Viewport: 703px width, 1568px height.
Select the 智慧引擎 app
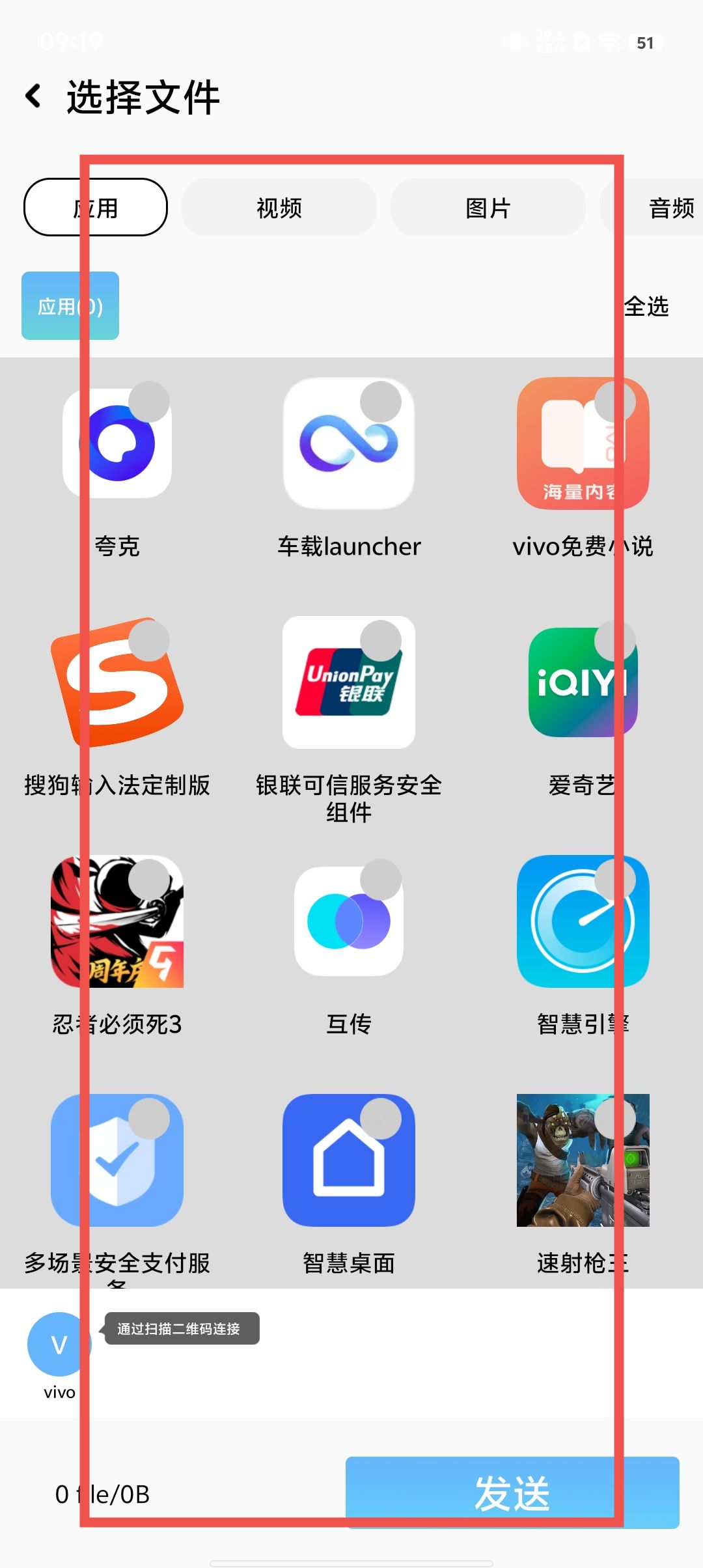click(x=583, y=921)
